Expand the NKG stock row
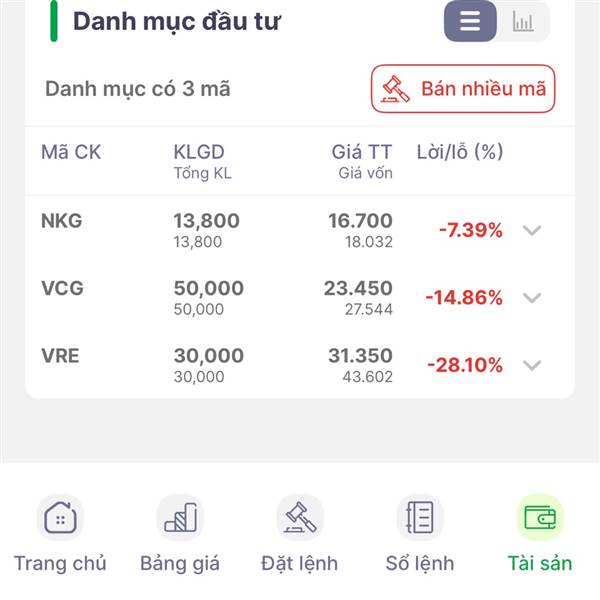This screenshot has height=600, width=600. tap(532, 230)
